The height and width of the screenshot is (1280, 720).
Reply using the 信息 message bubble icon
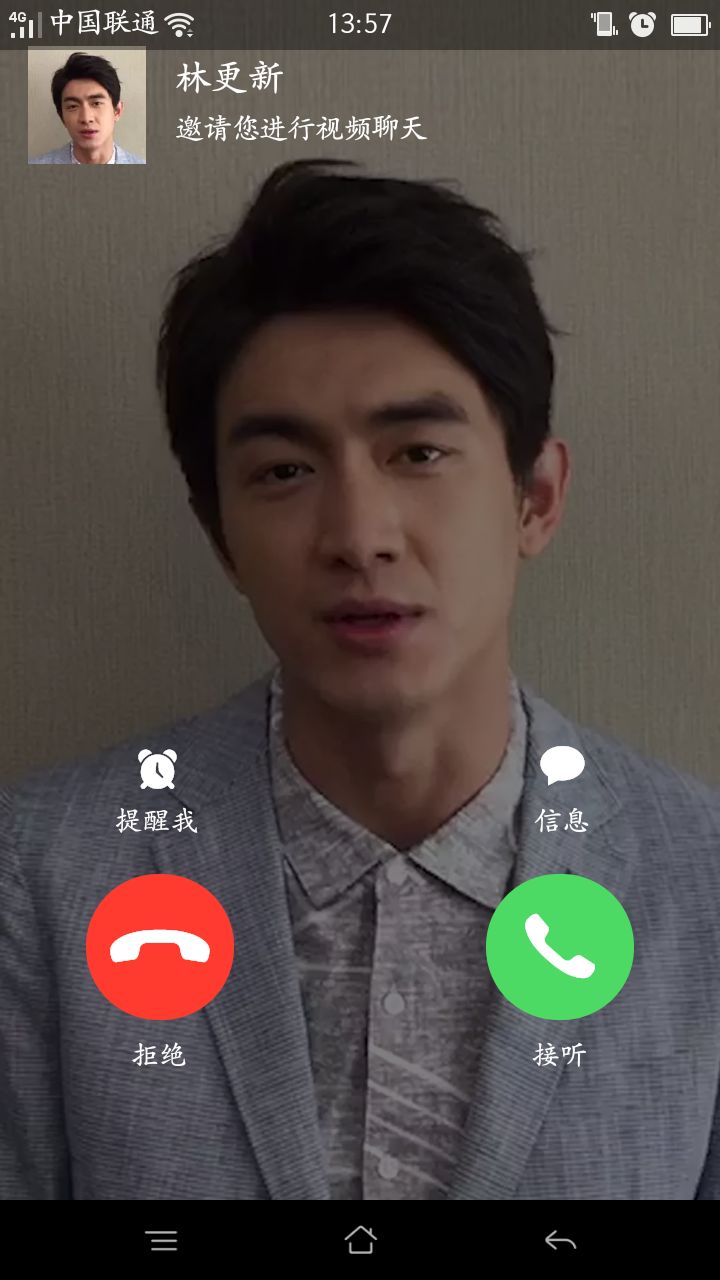pos(562,767)
